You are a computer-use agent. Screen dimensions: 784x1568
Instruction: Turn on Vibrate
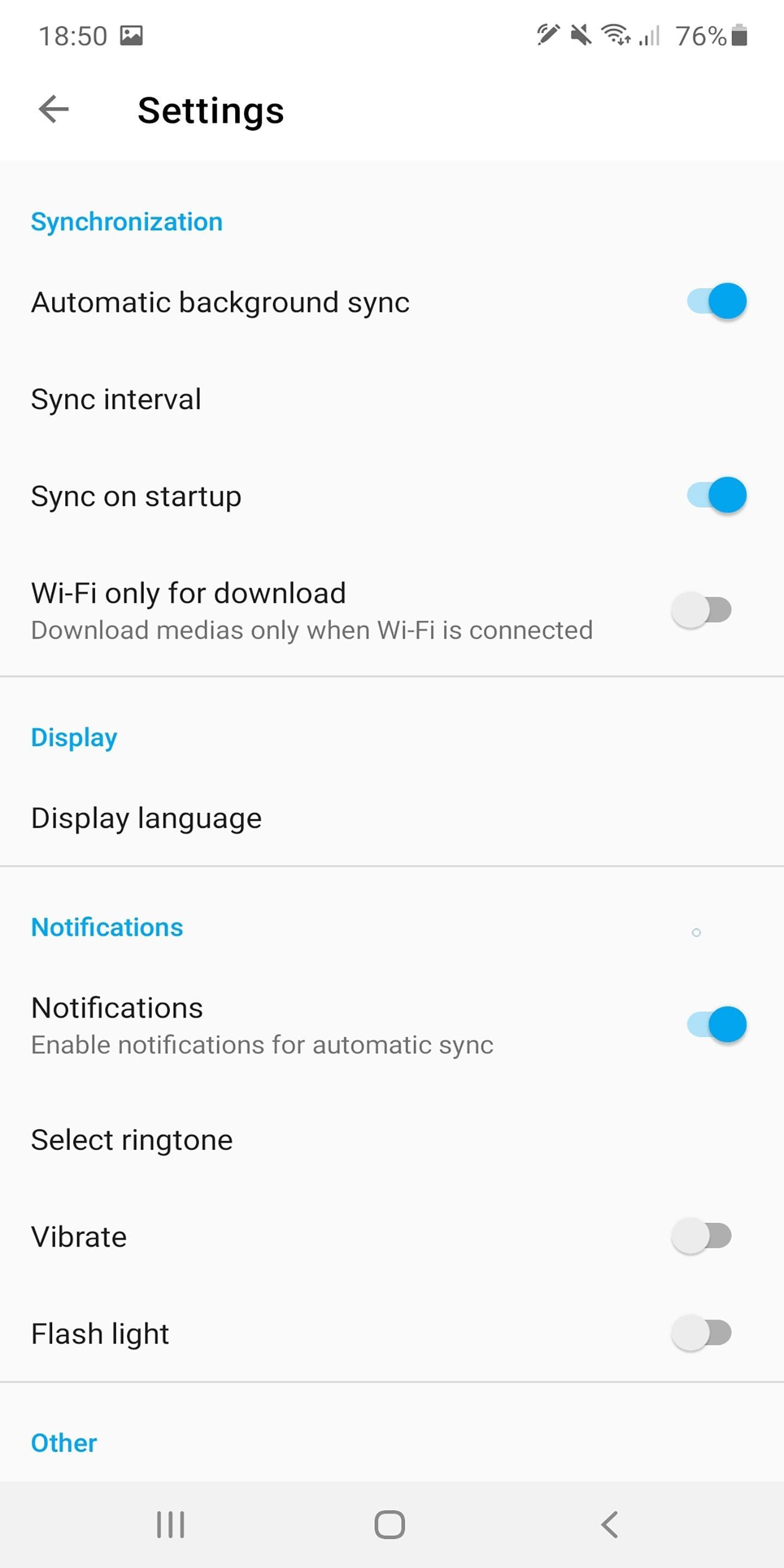pos(701,1236)
